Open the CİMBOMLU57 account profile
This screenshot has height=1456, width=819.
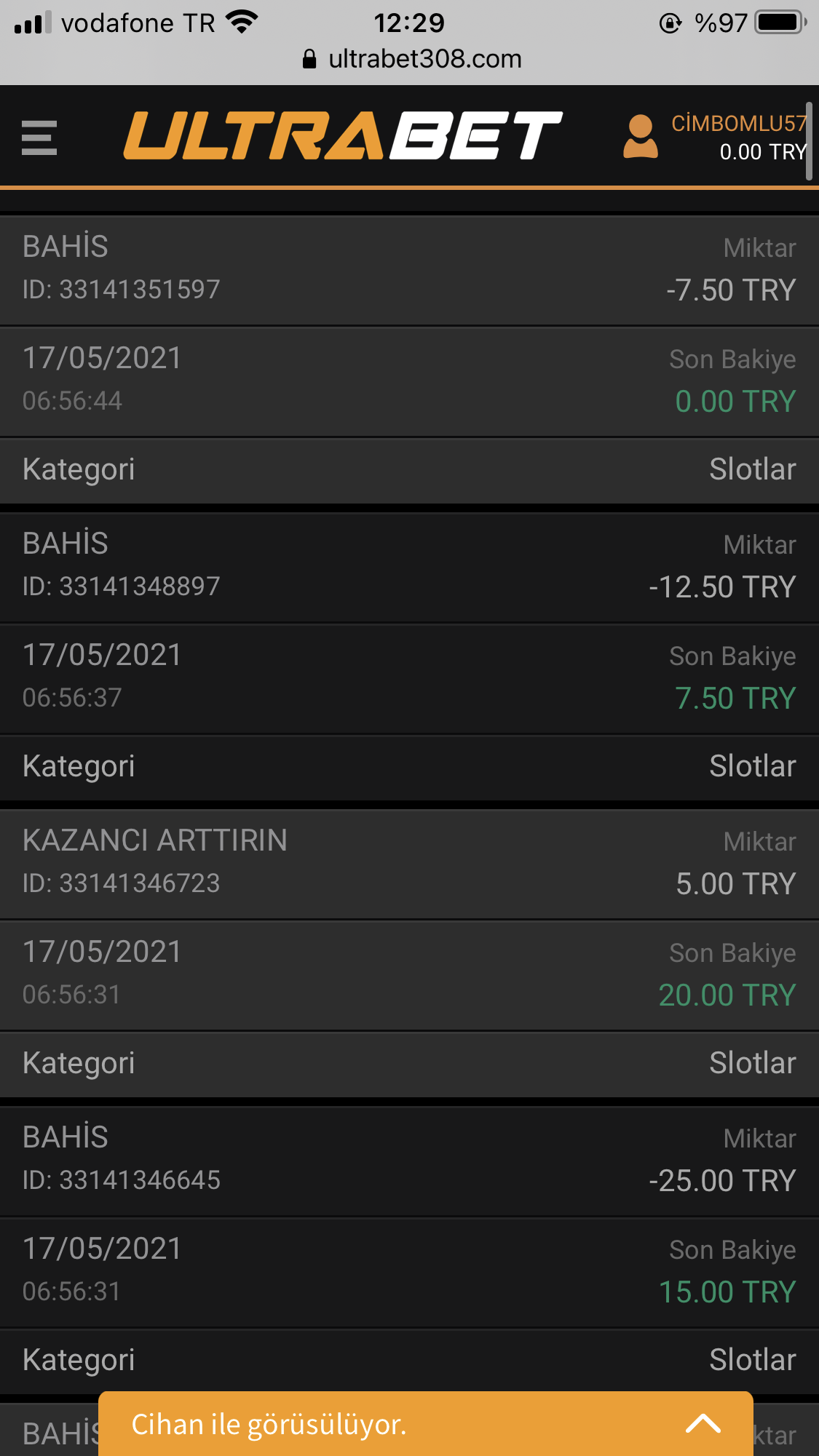coord(714,137)
